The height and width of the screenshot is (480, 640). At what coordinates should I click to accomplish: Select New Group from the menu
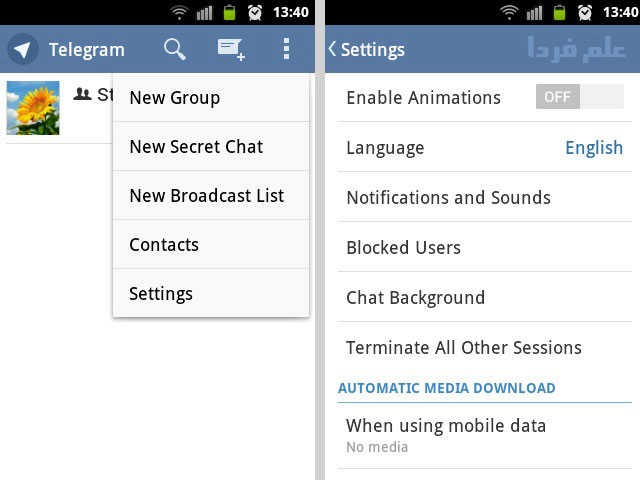211,98
